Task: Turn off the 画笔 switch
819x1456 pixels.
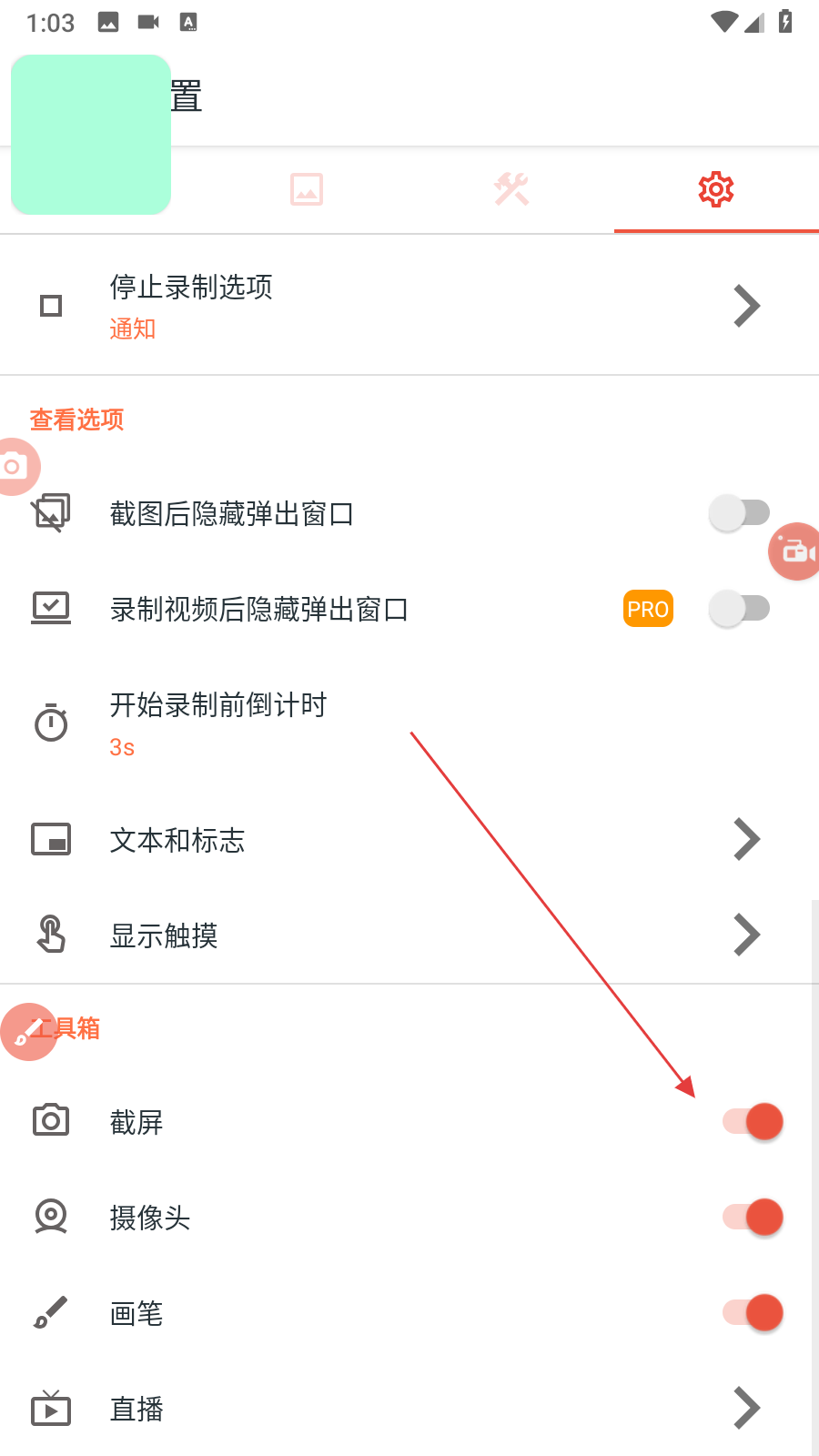Action: coord(753,1313)
